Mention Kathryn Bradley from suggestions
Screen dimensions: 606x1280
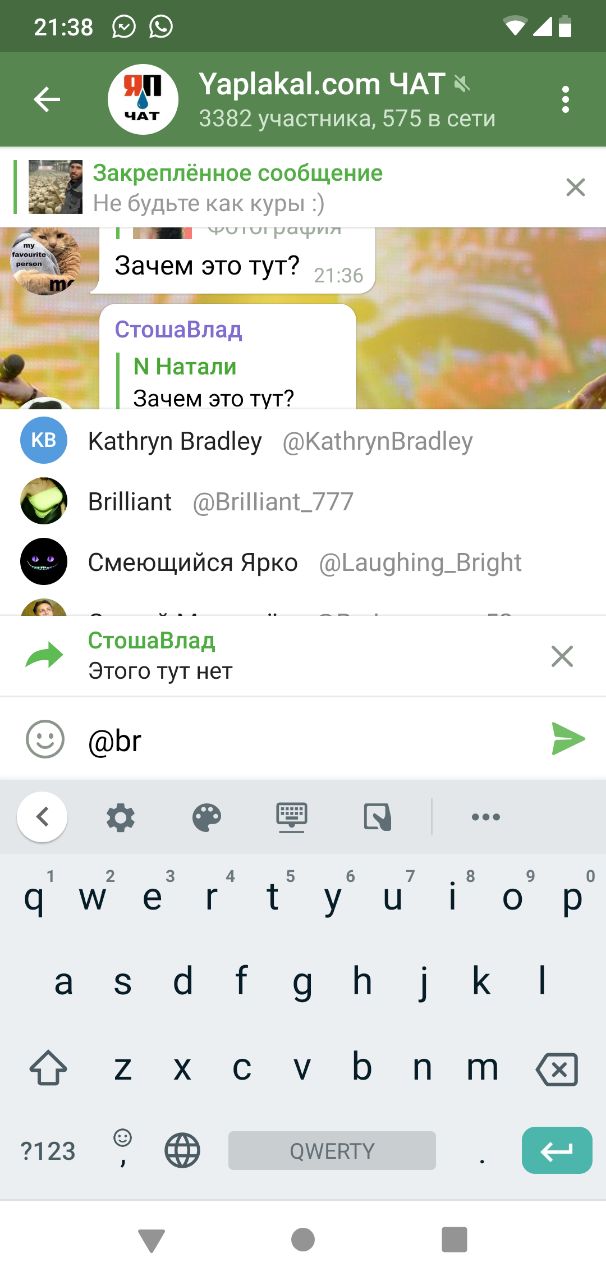point(280,441)
